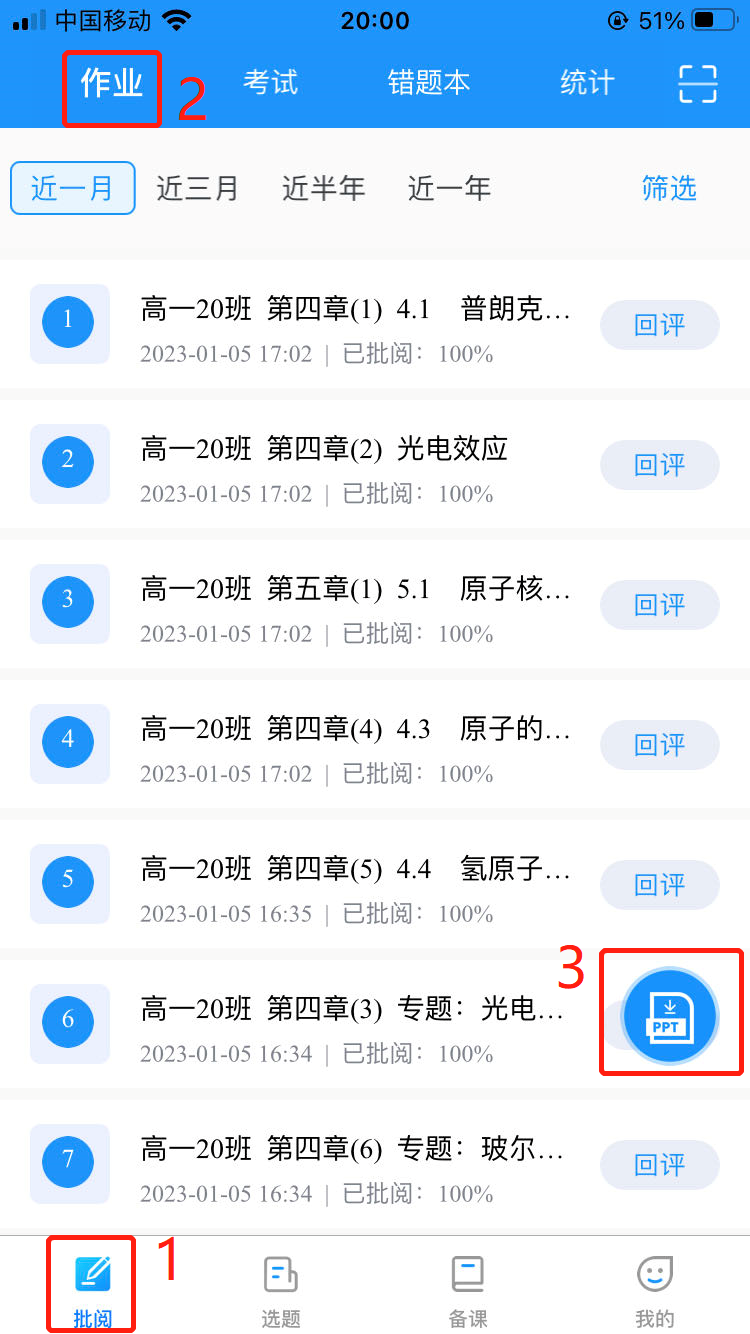Image resolution: width=750 pixels, height=1334 pixels.
Task: Tap 回评 for 第四章(5) 4.4 氢原子
Action: (659, 885)
